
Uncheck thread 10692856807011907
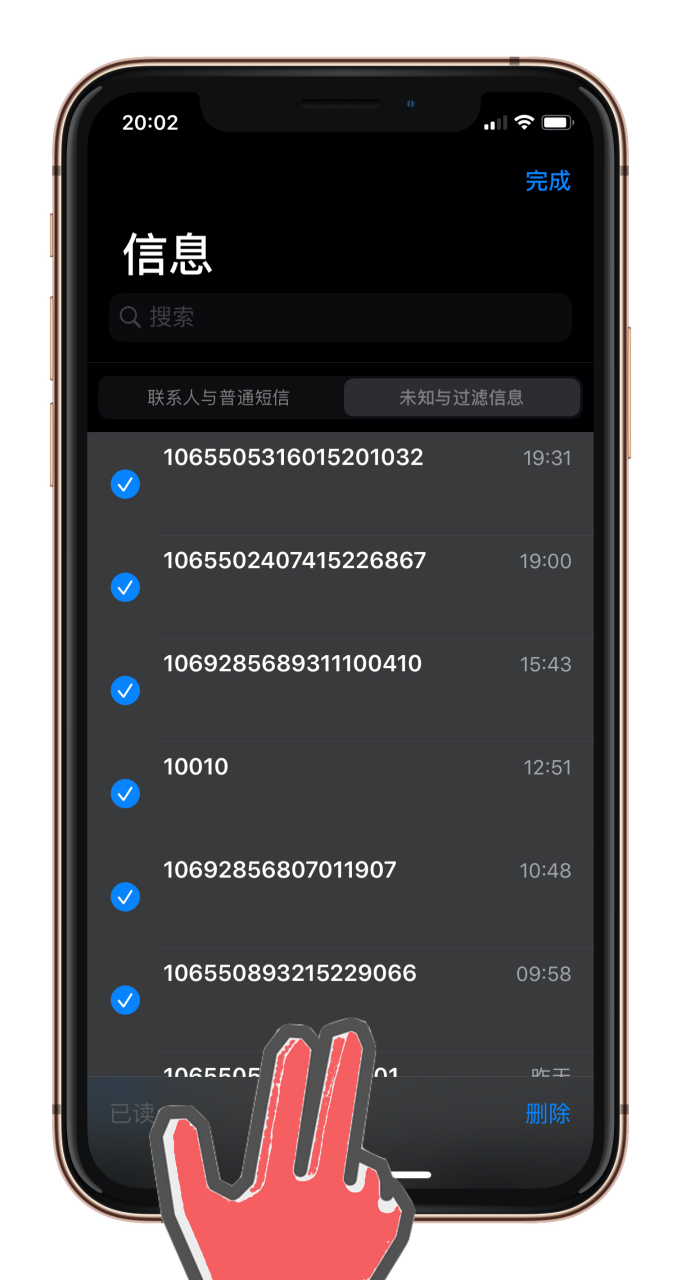(125, 897)
